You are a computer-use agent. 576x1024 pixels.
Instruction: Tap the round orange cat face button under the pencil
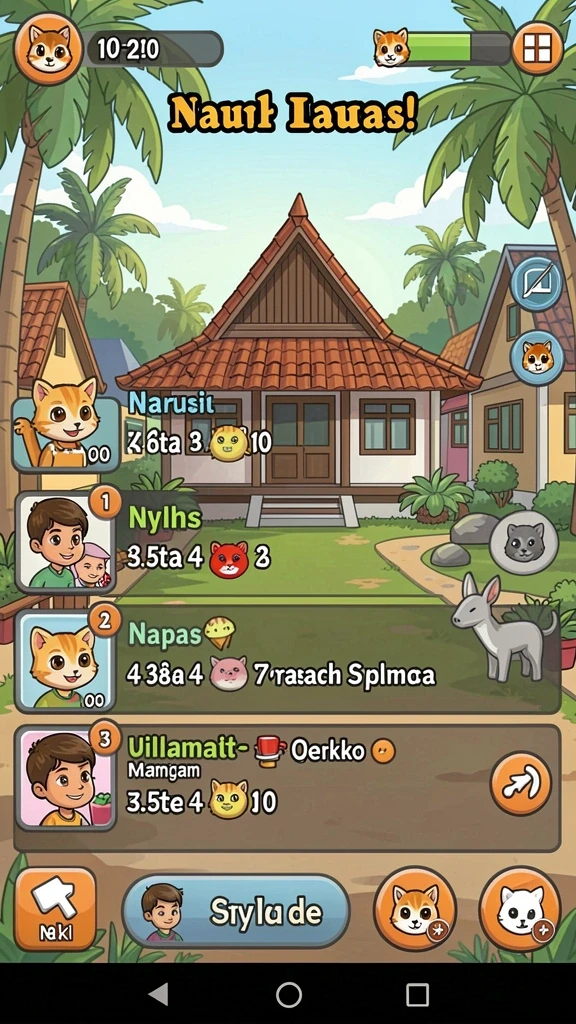coord(537,357)
